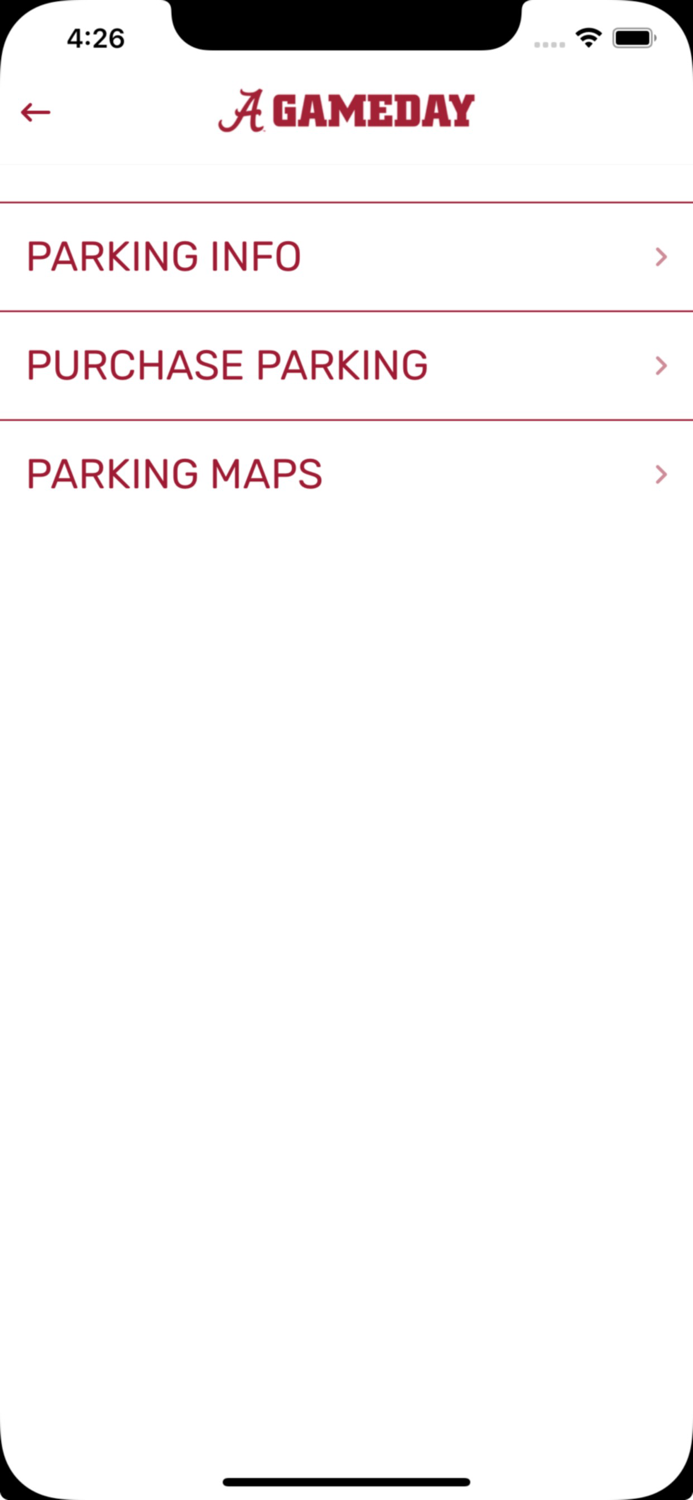This screenshot has width=693, height=1500.
Task: View the Parking Maps row
Action: [x=346, y=474]
